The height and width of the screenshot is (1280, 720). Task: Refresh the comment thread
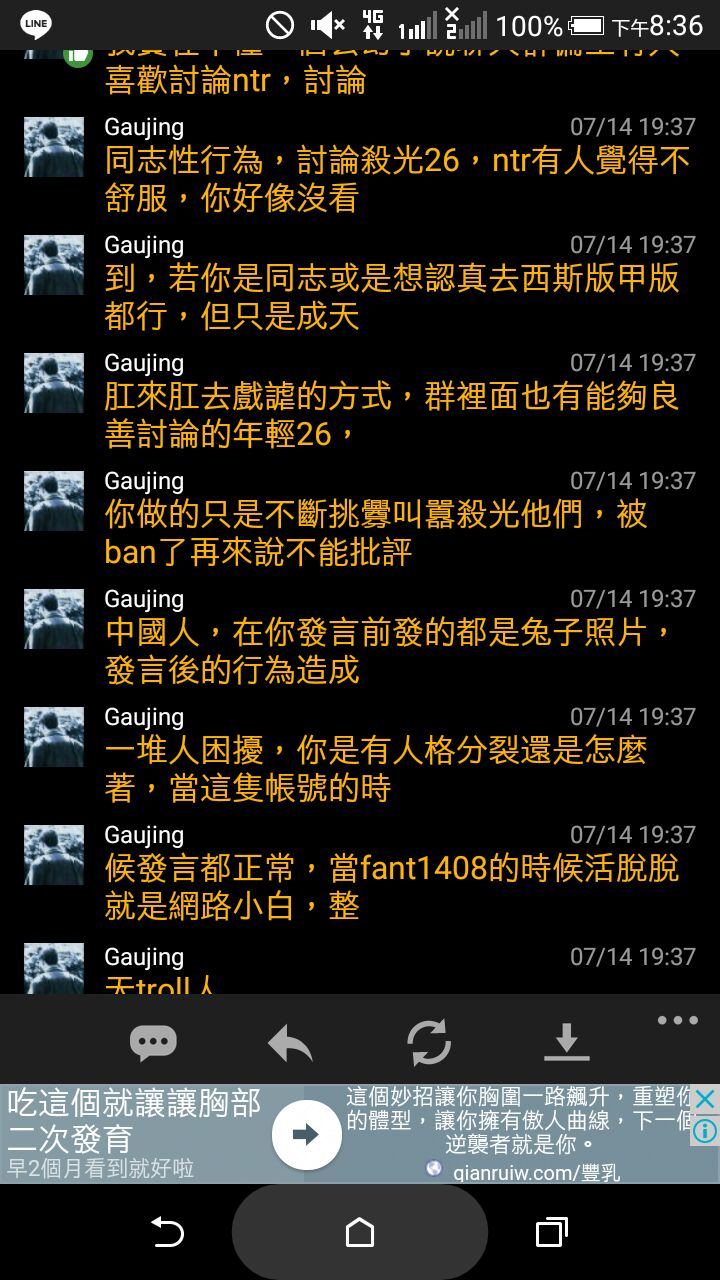point(429,1044)
